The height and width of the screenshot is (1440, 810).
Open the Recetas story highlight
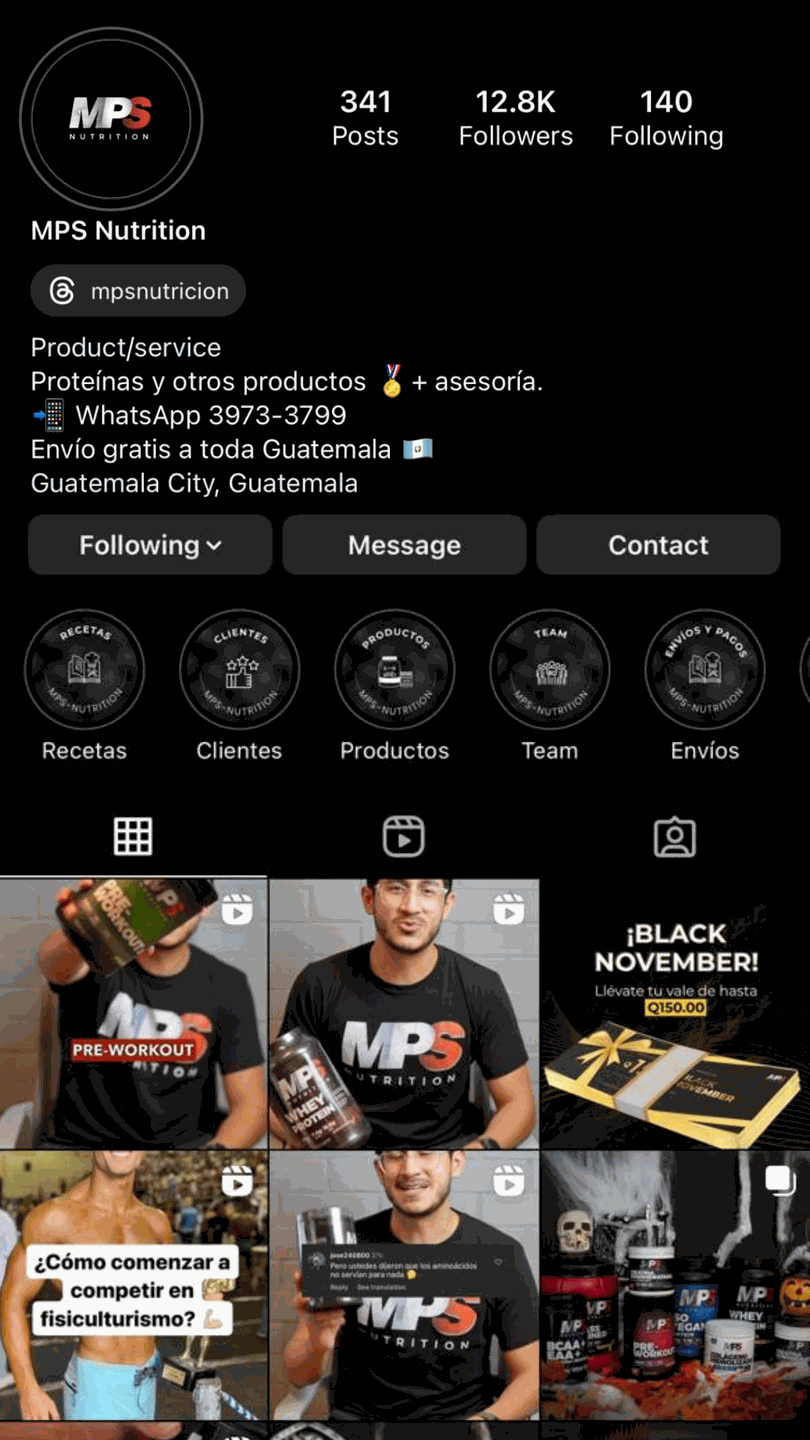pyautogui.click(x=84, y=670)
